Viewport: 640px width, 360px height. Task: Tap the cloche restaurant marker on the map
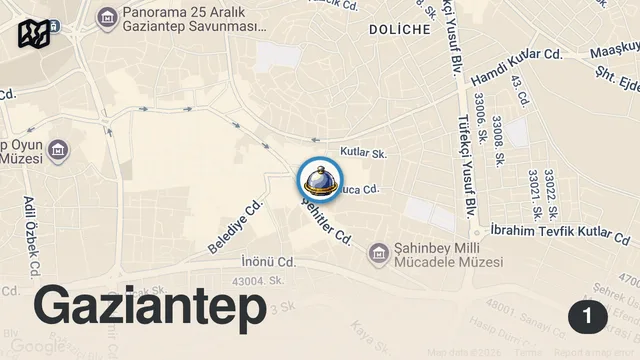(x=320, y=180)
